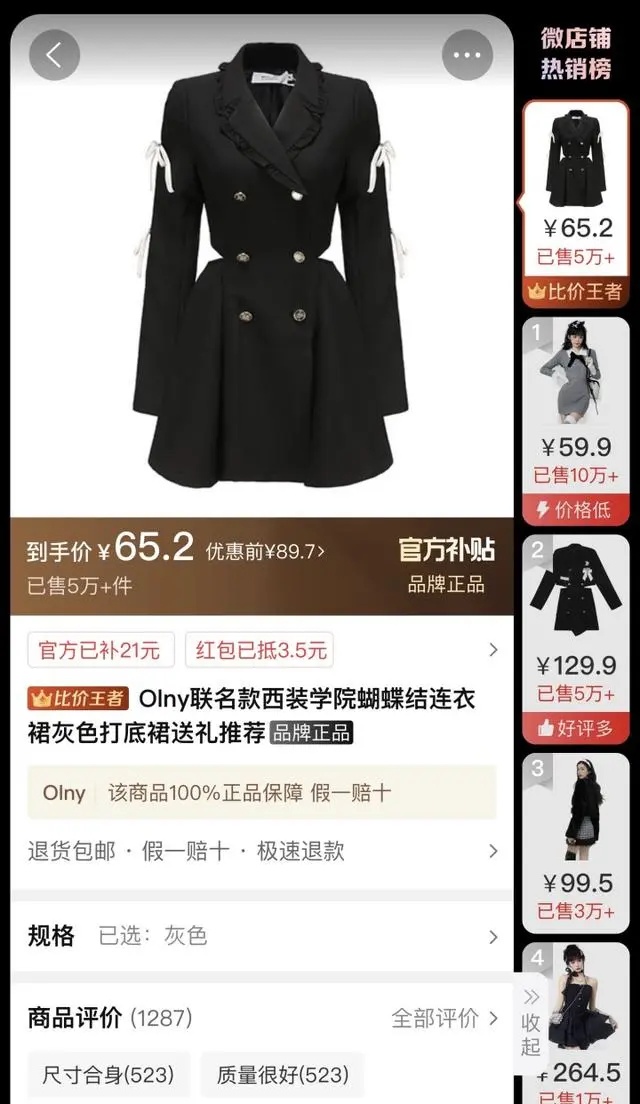
Task: Open the 规格 specification selector
Action: click(262, 937)
